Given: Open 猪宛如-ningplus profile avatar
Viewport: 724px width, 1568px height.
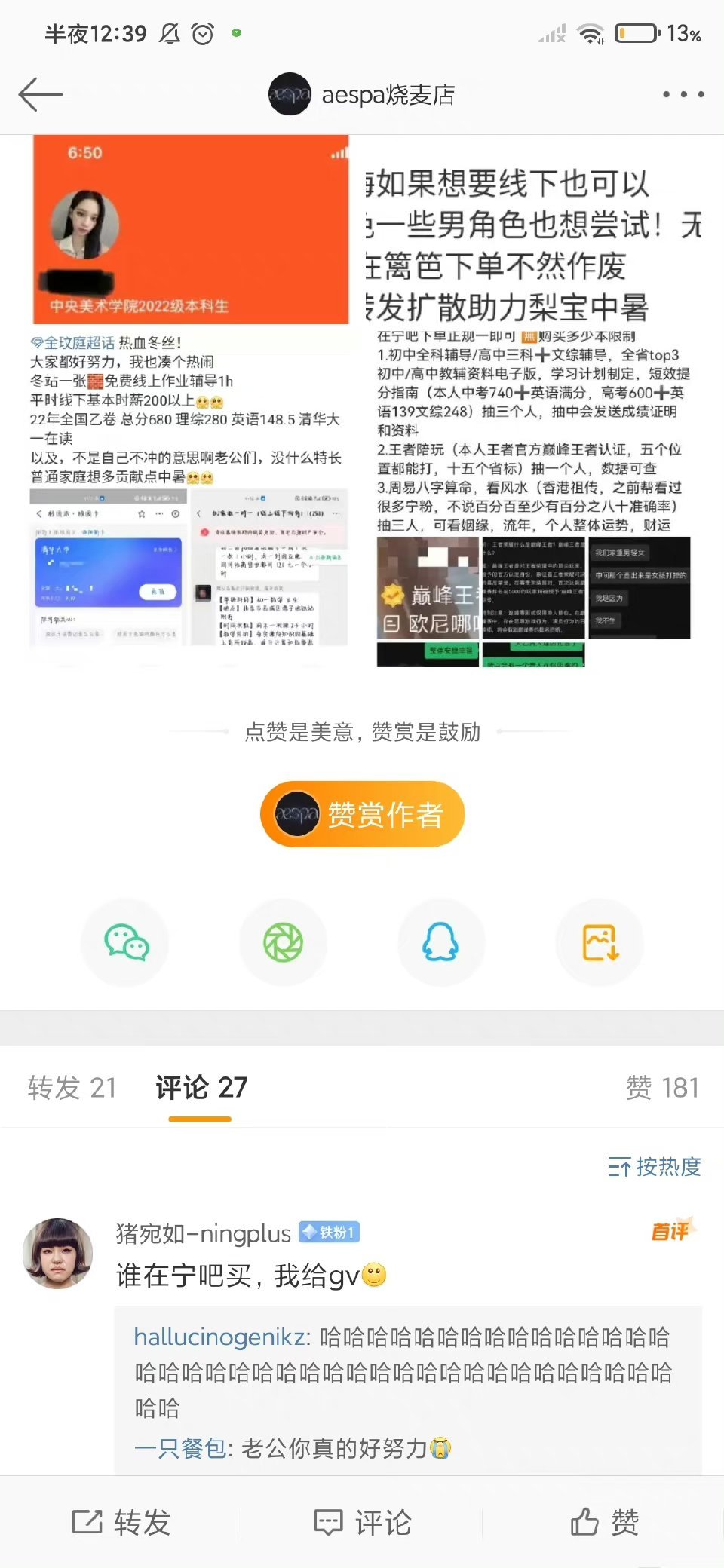Looking at the screenshot, I should (58, 1253).
